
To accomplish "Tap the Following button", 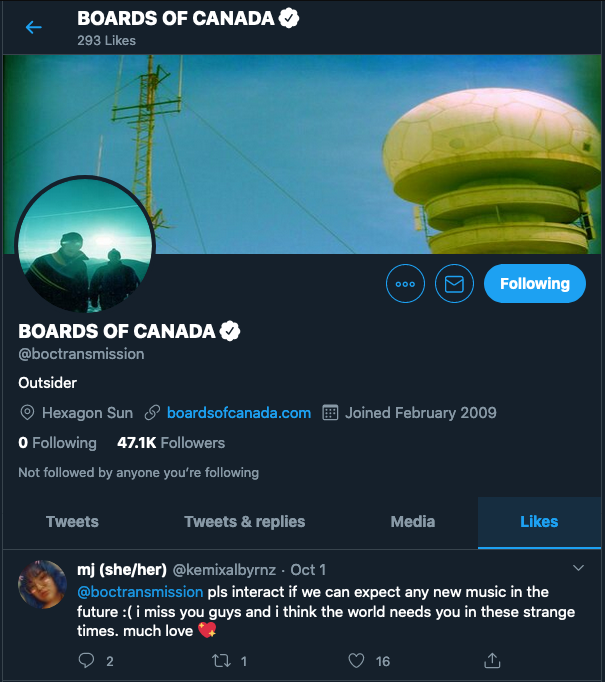I will [534, 284].
